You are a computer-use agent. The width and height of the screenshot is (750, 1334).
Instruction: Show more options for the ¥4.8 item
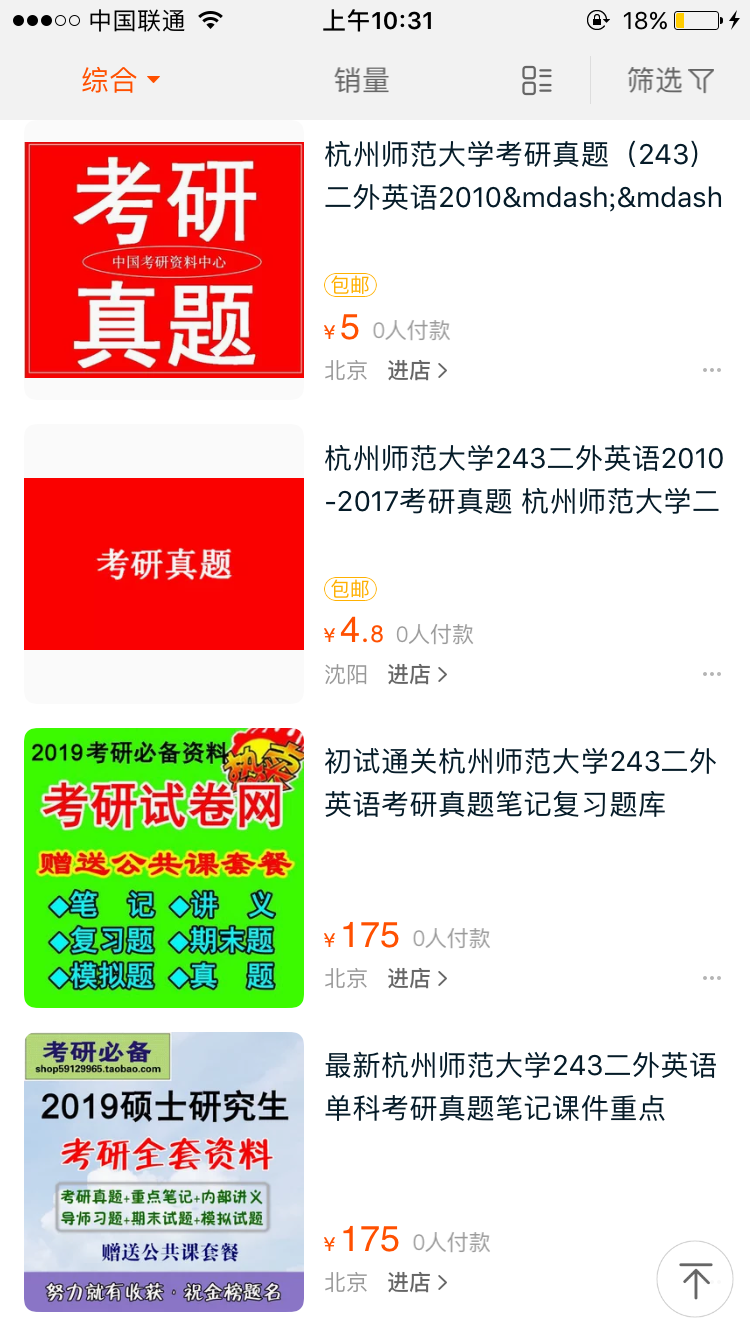711,675
